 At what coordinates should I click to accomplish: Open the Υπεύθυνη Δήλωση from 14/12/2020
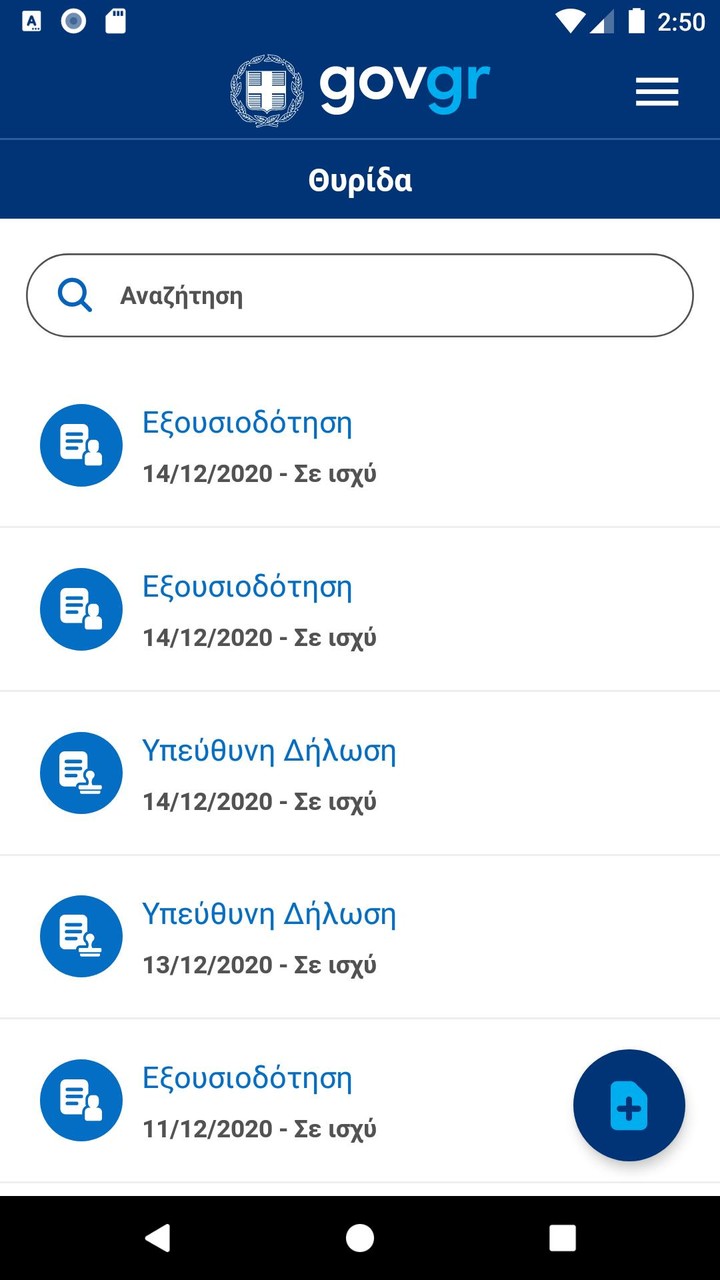[270, 751]
